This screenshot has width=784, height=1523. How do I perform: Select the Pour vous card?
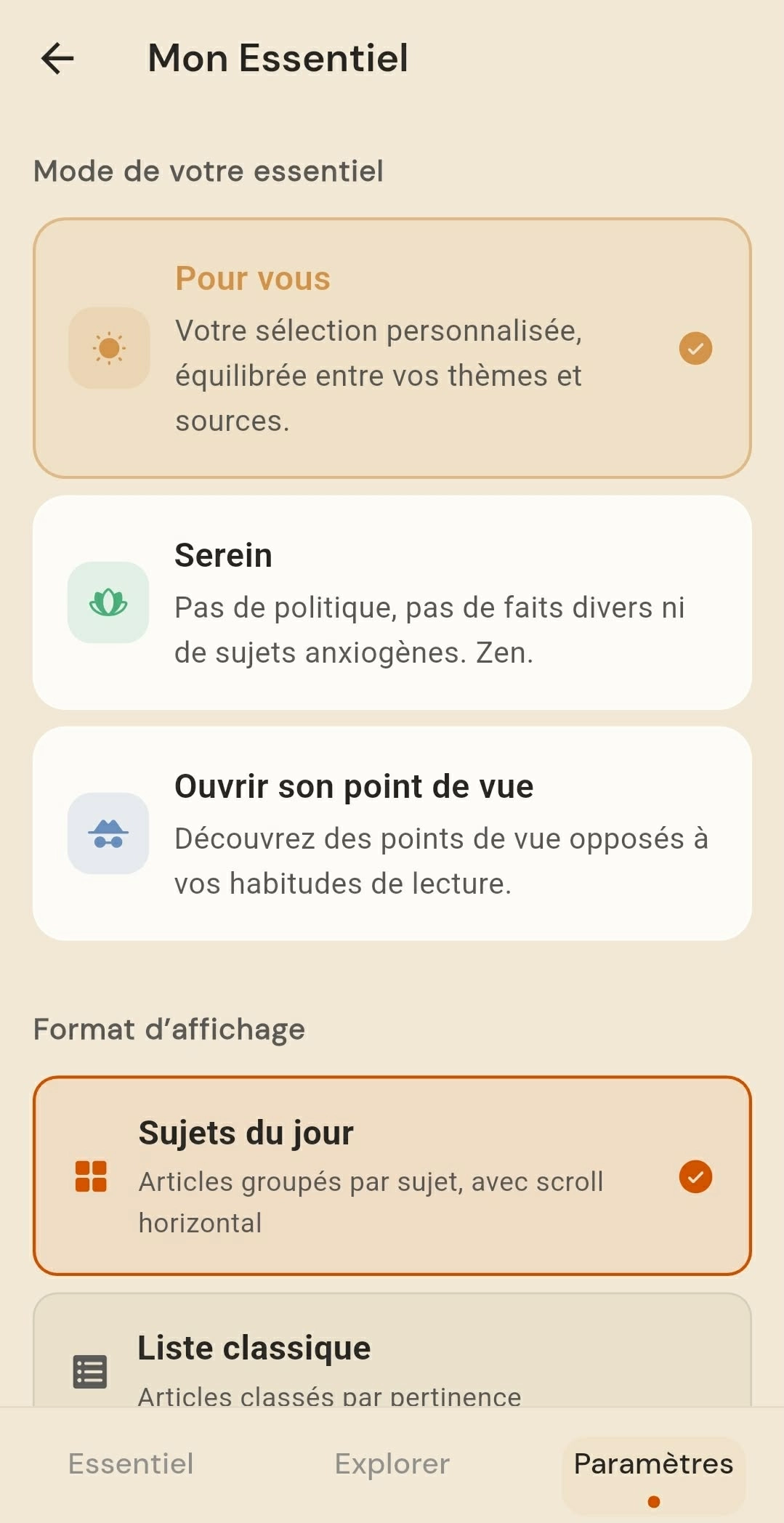[392, 347]
